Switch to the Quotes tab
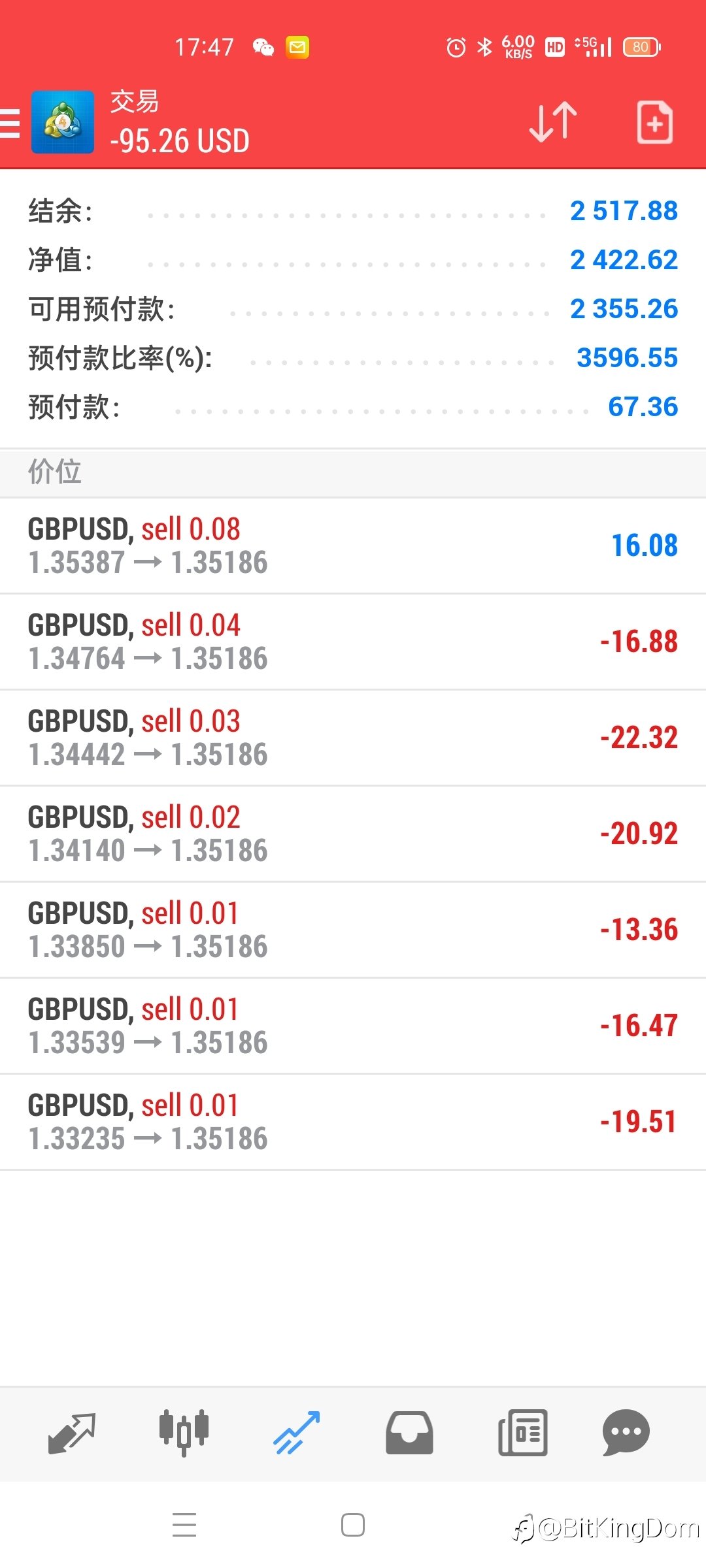706x1568 pixels. pyautogui.click(x=72, y=1433)
